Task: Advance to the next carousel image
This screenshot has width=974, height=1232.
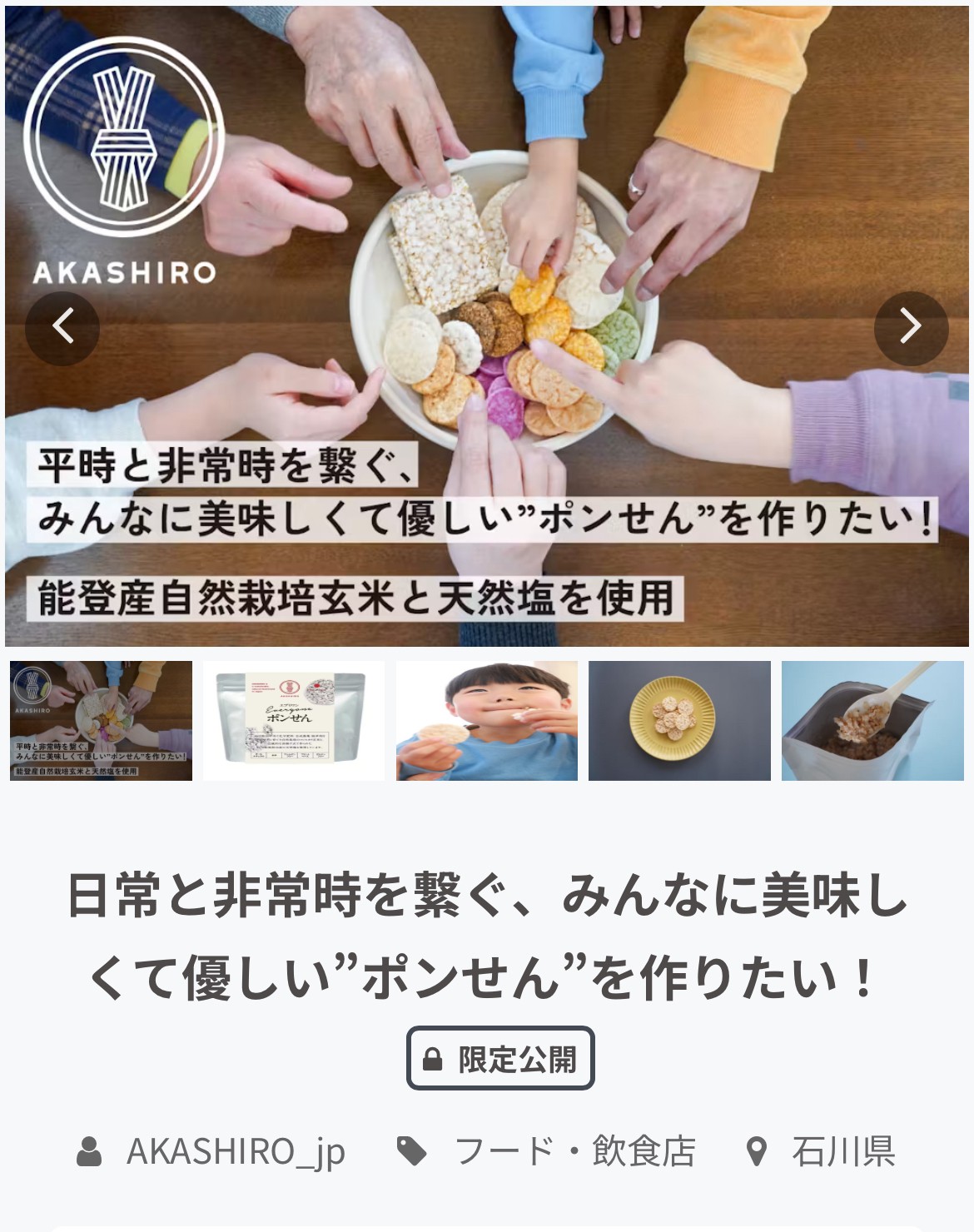Action: (x=911, y=327)
